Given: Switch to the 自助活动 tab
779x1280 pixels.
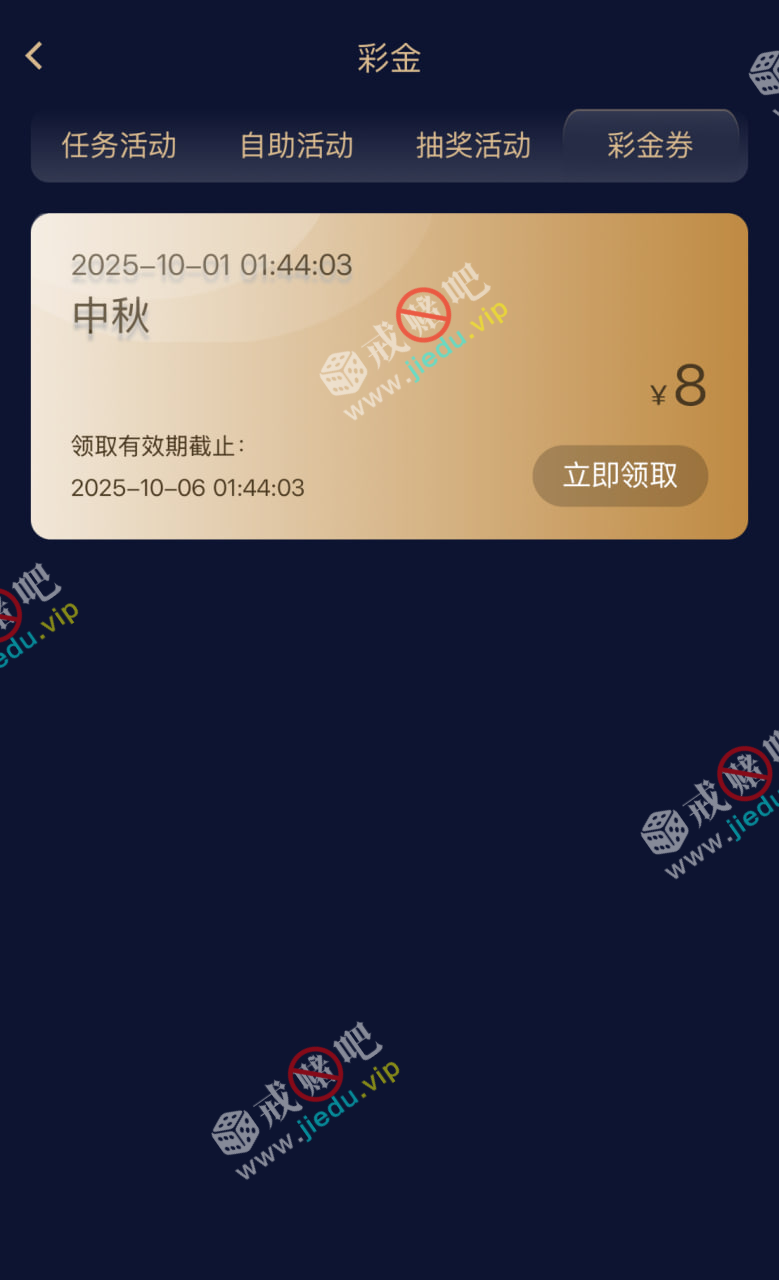Looking at the screenshot, I should click(296, 146).
